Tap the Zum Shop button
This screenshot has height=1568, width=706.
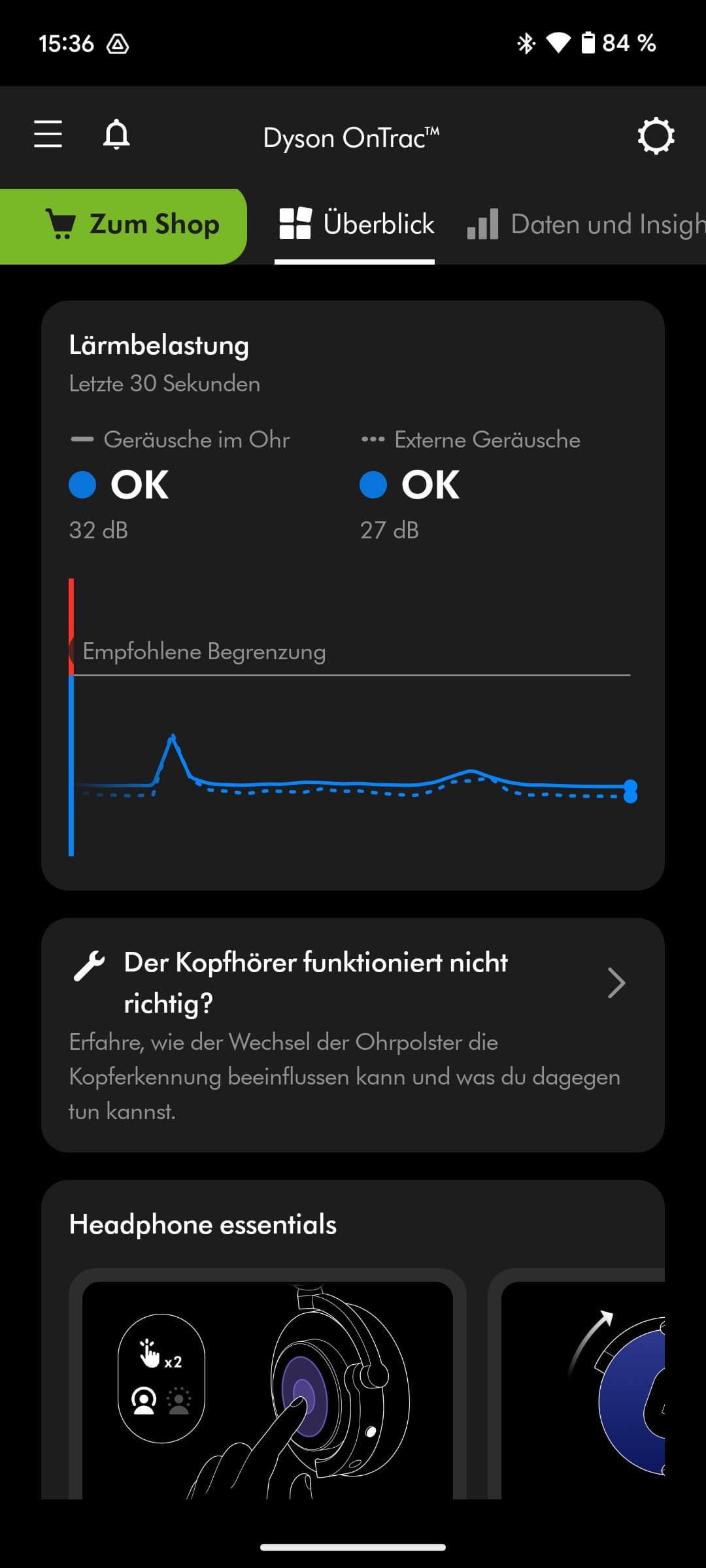click(131, 225)
